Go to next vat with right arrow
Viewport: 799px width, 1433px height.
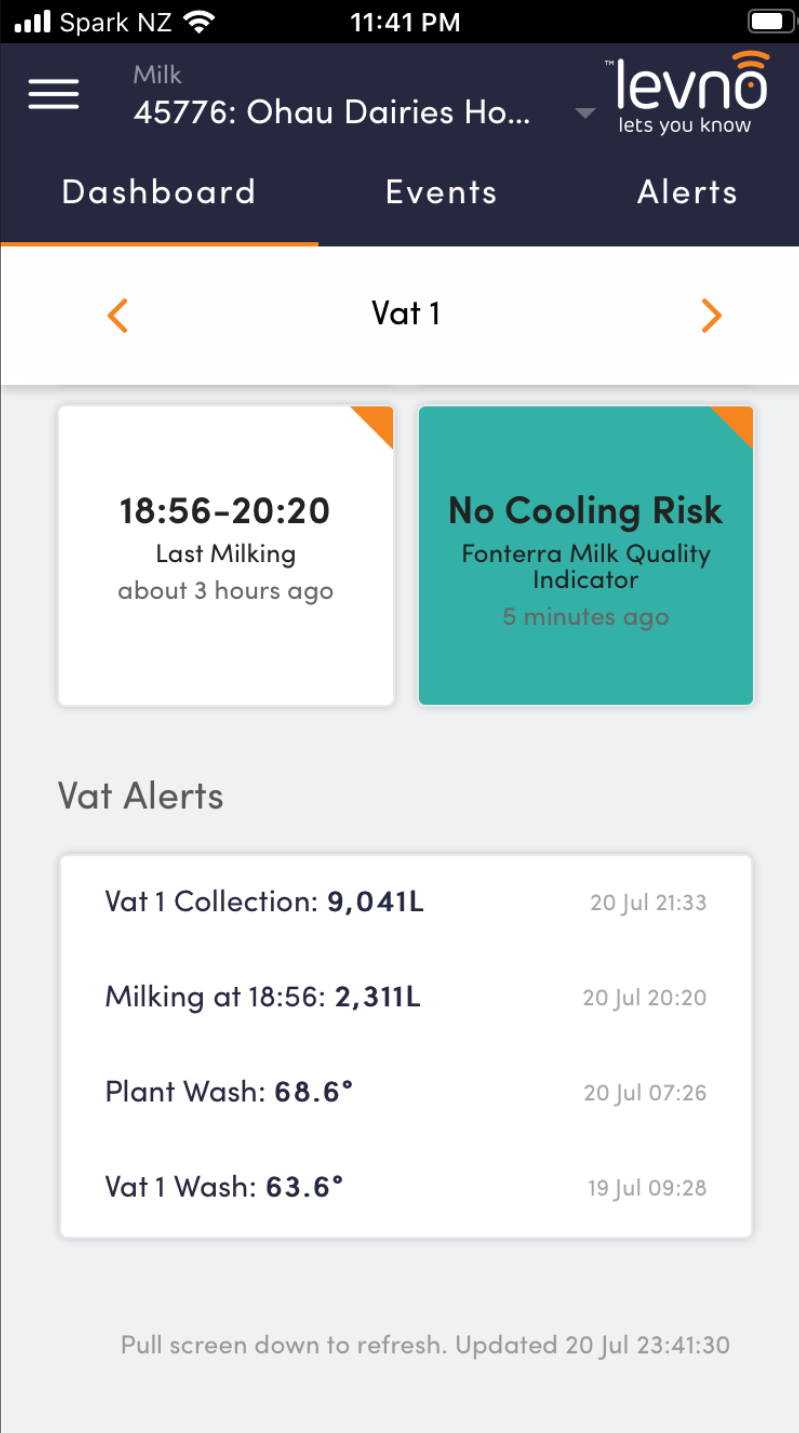point(711,315)
